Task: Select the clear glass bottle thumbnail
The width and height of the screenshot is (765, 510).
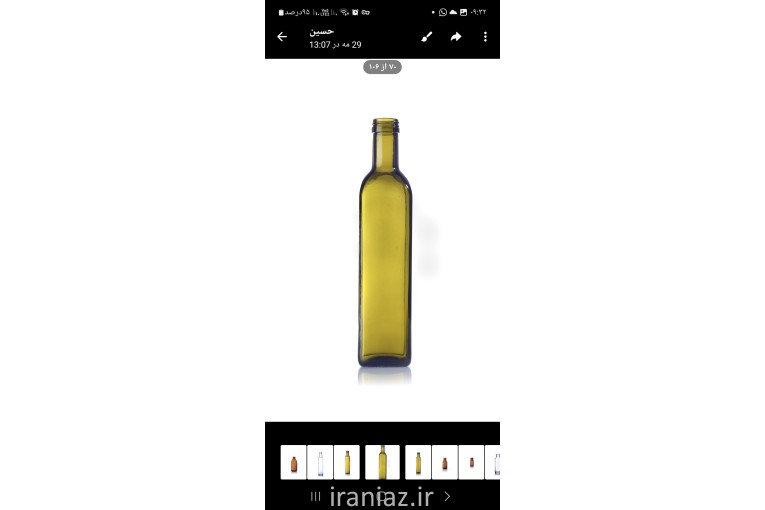Action: coord(320,462)
